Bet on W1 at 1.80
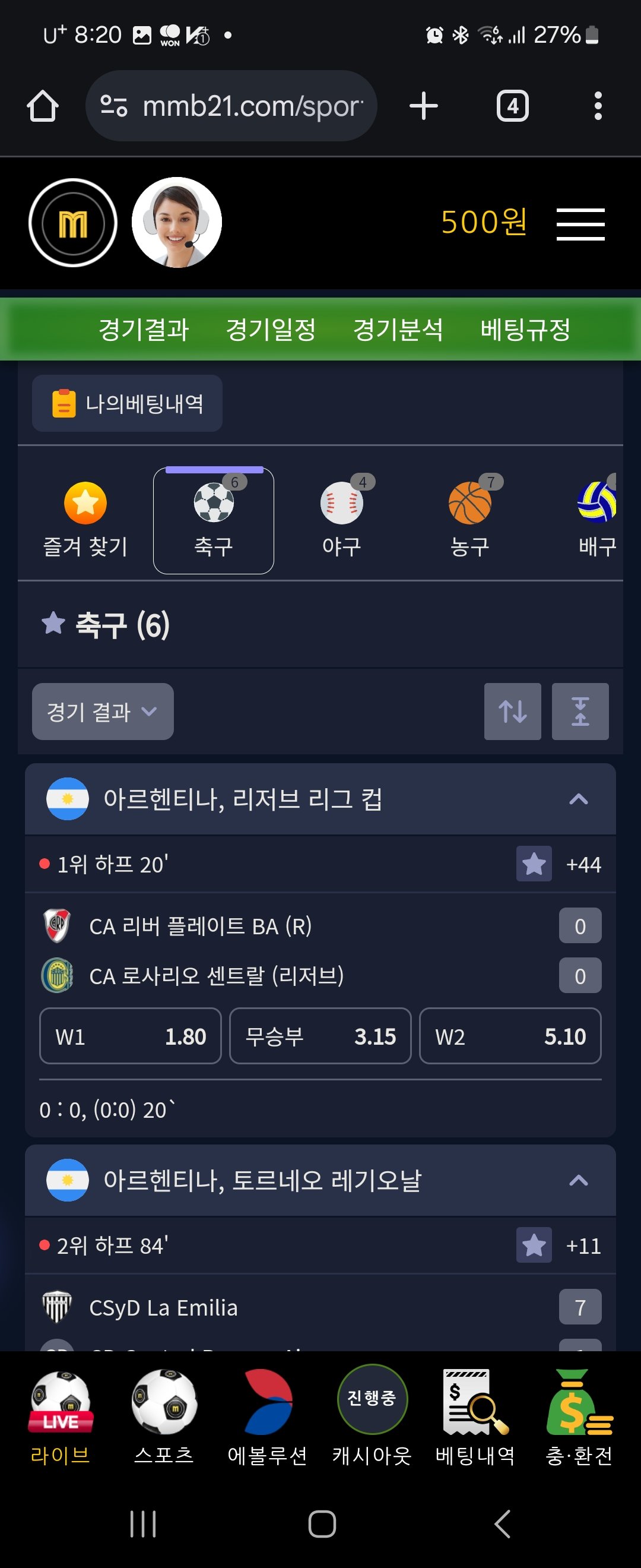 pyautogui.click(x=130, y=1036)
